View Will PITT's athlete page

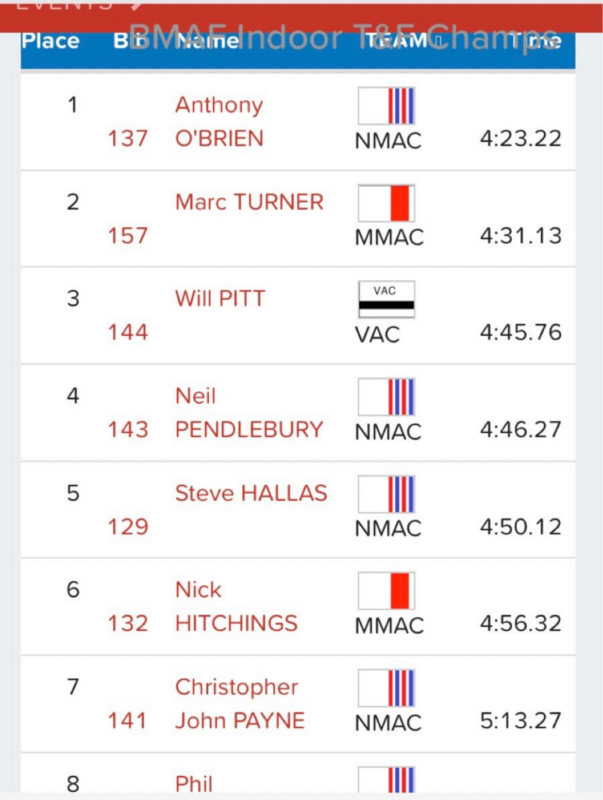tap(219, 298)
